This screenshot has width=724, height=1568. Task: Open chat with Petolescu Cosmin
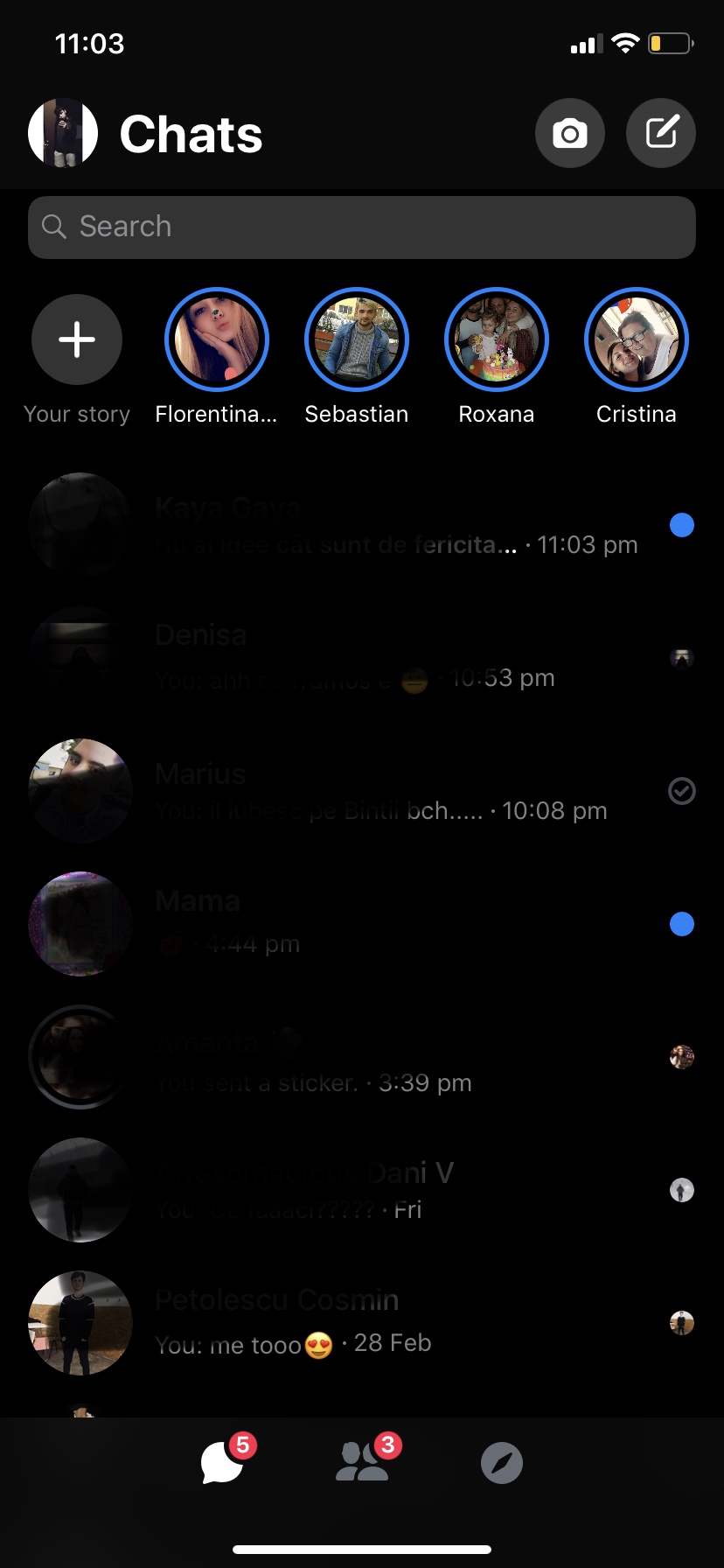[362, 1323]
